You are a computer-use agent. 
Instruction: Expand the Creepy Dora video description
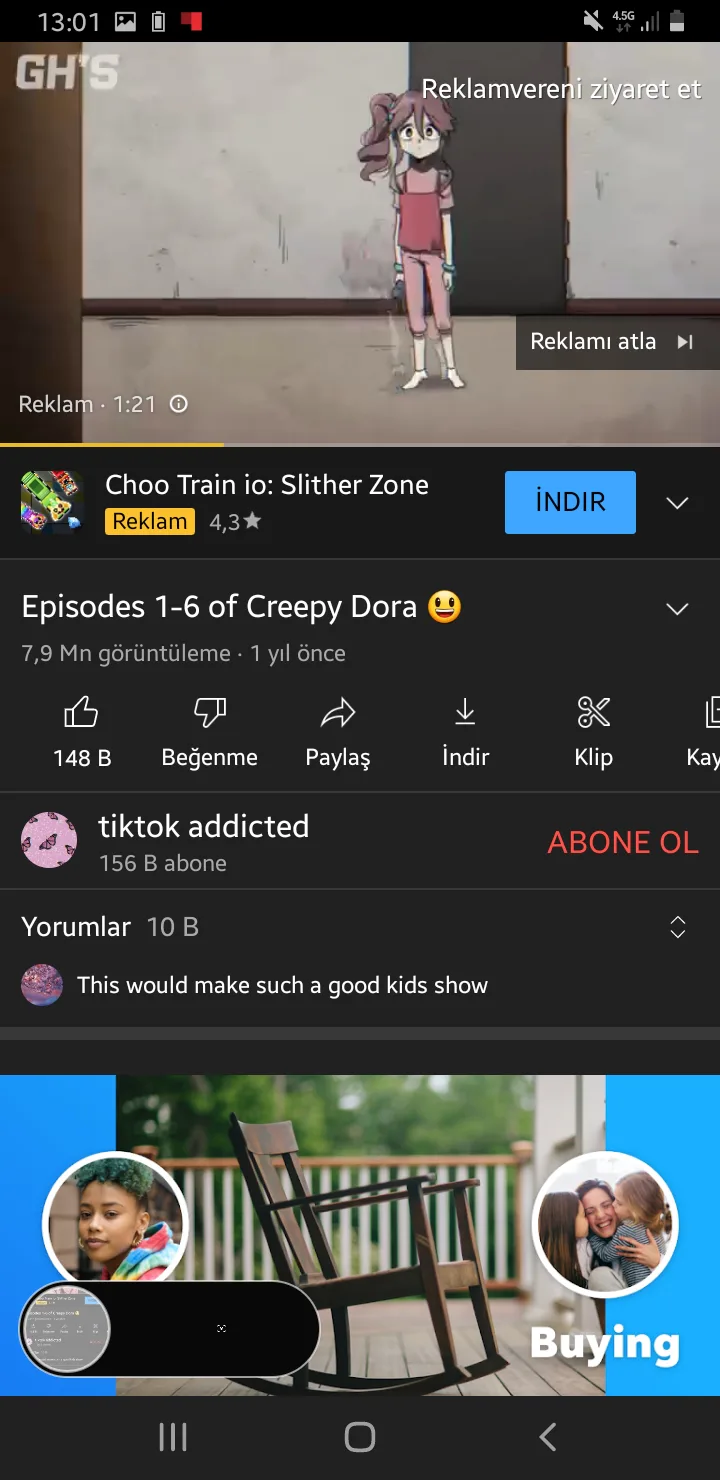point(677,609)
